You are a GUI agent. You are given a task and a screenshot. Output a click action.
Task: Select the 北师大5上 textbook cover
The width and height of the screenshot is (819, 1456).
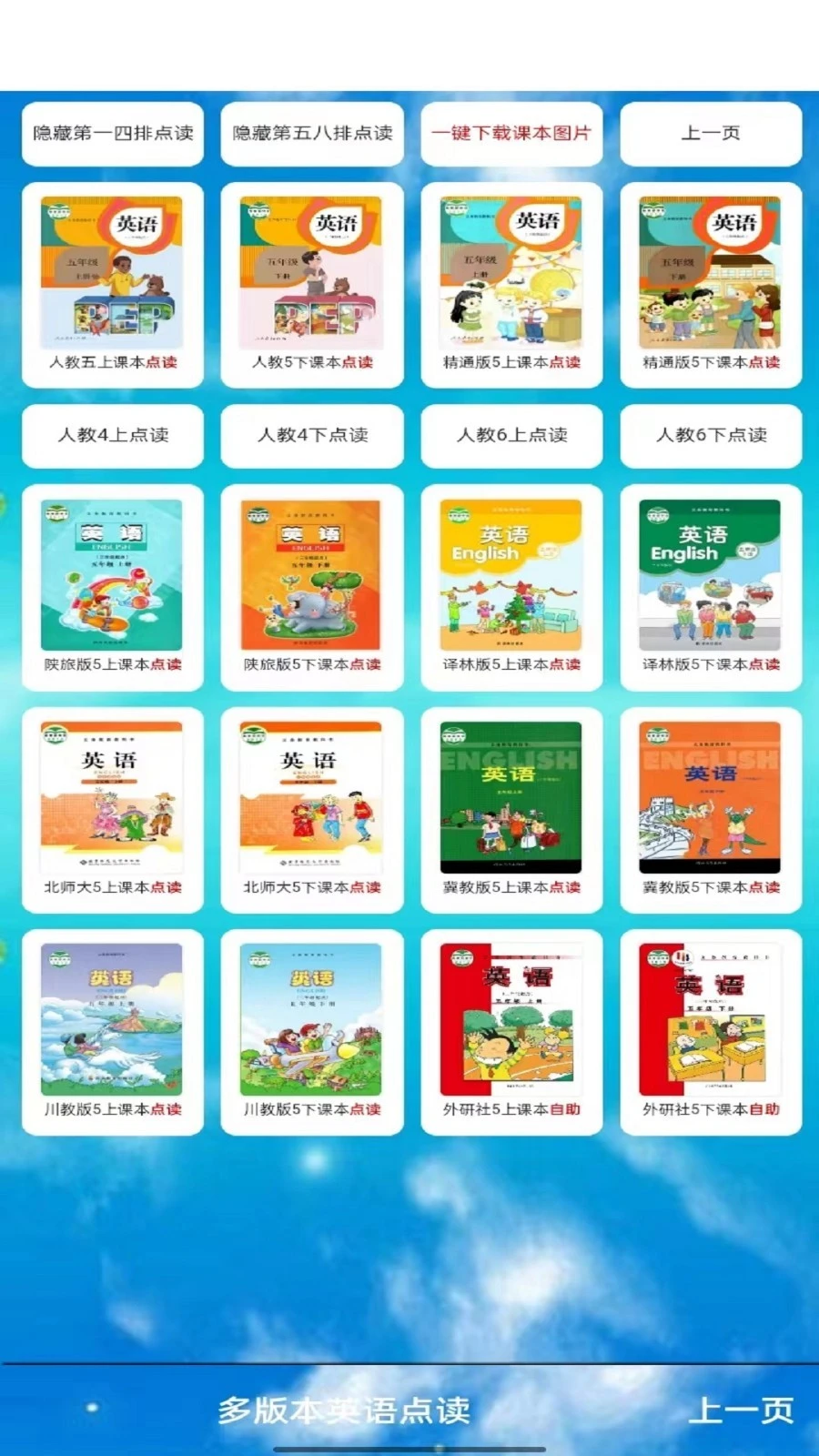pos(112,796)
